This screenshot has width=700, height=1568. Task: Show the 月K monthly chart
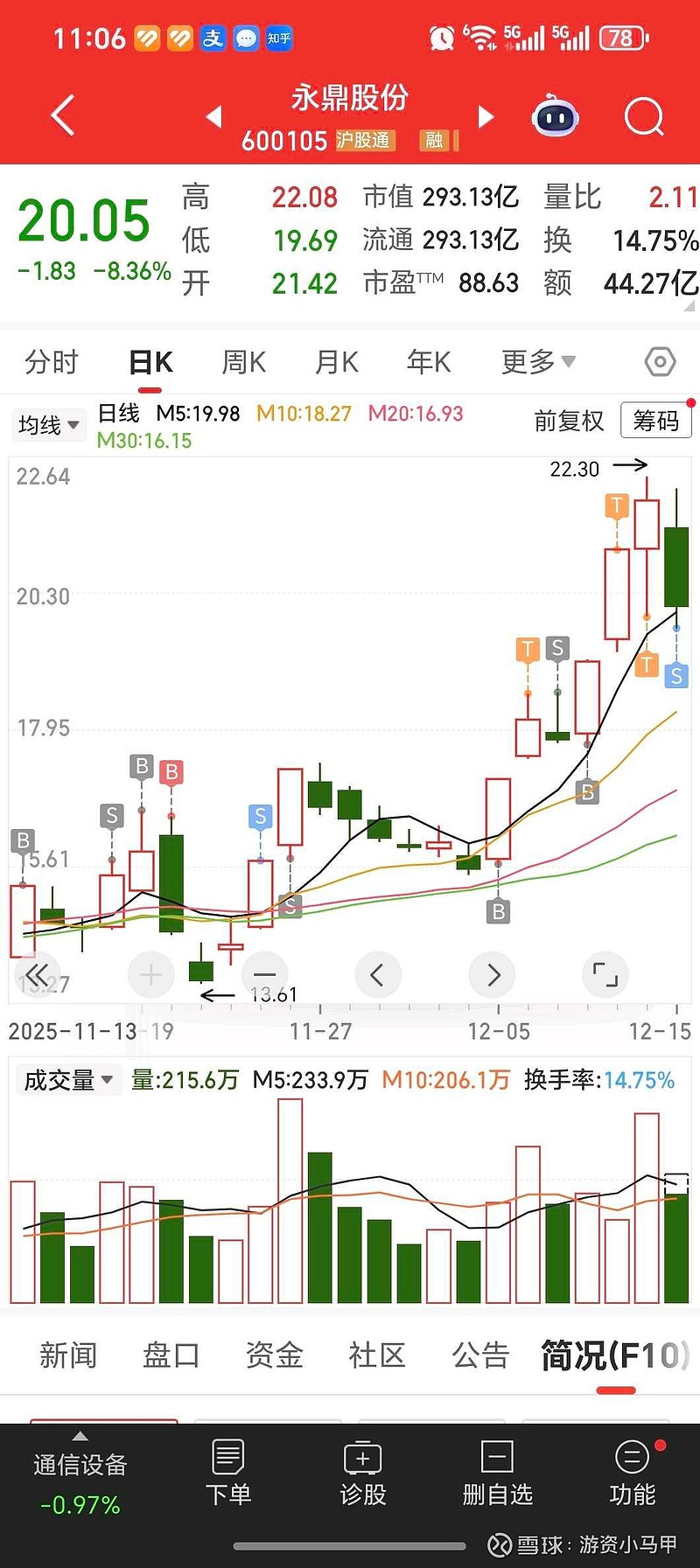(337, 362)
